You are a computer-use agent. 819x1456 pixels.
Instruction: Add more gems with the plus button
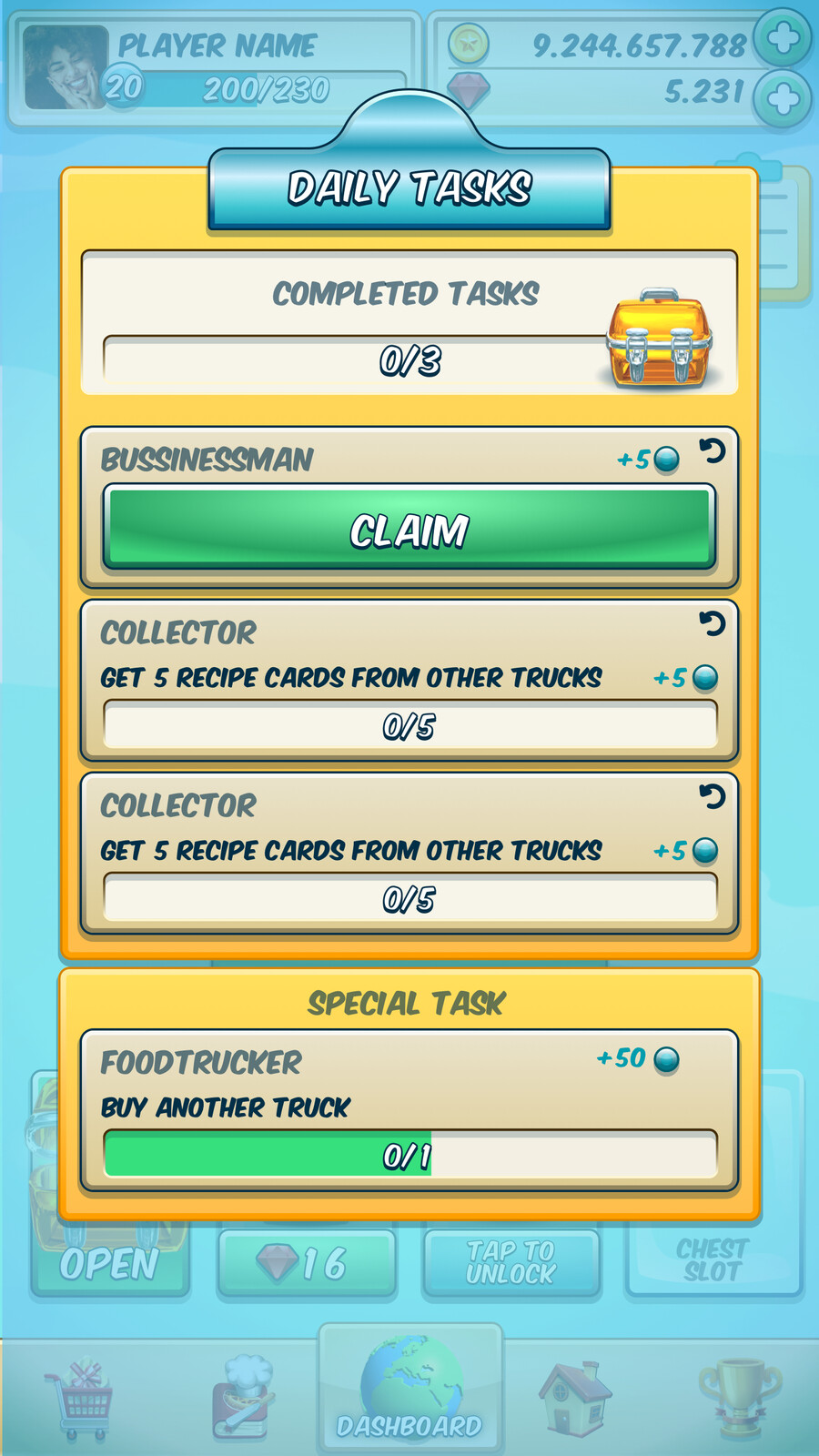[x=782, y=97]
